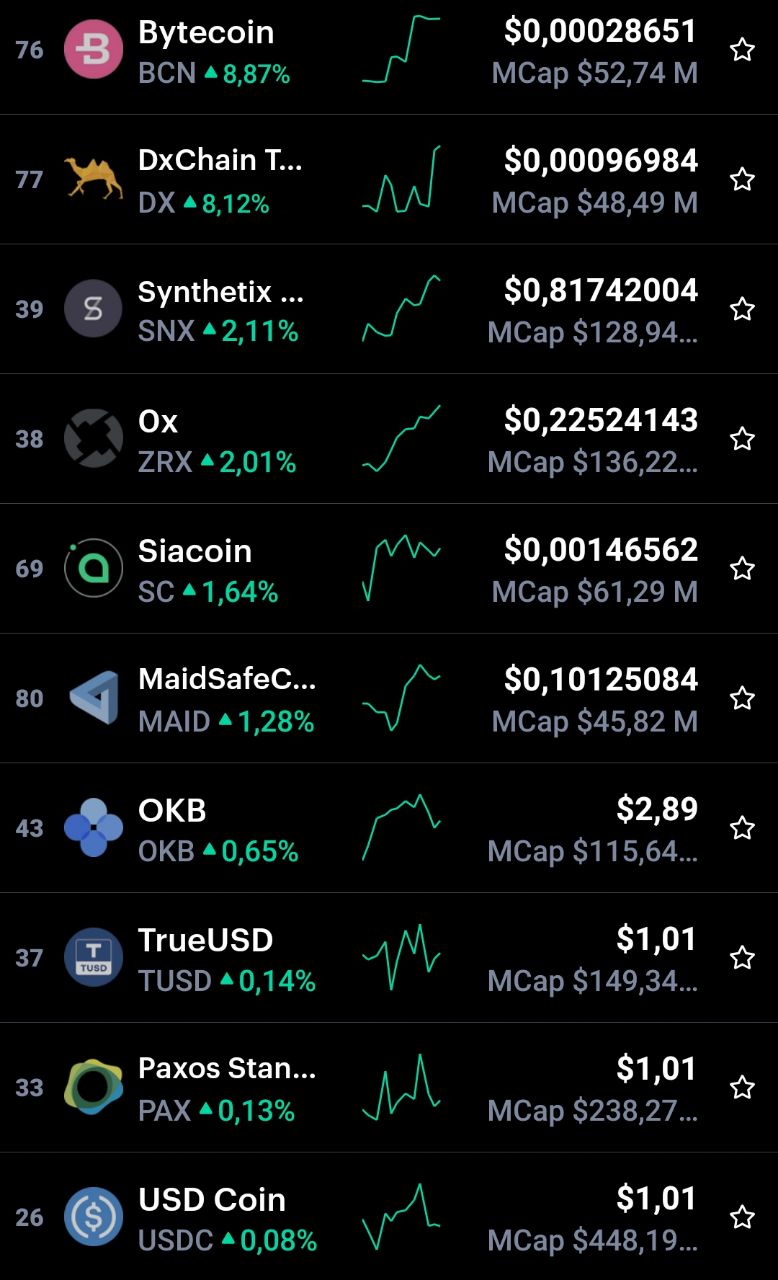View Synthetix SNX details
Image resolution: width=778 pixels, height=1280 pixels.
pyautogui.click(x=389, y=309)
